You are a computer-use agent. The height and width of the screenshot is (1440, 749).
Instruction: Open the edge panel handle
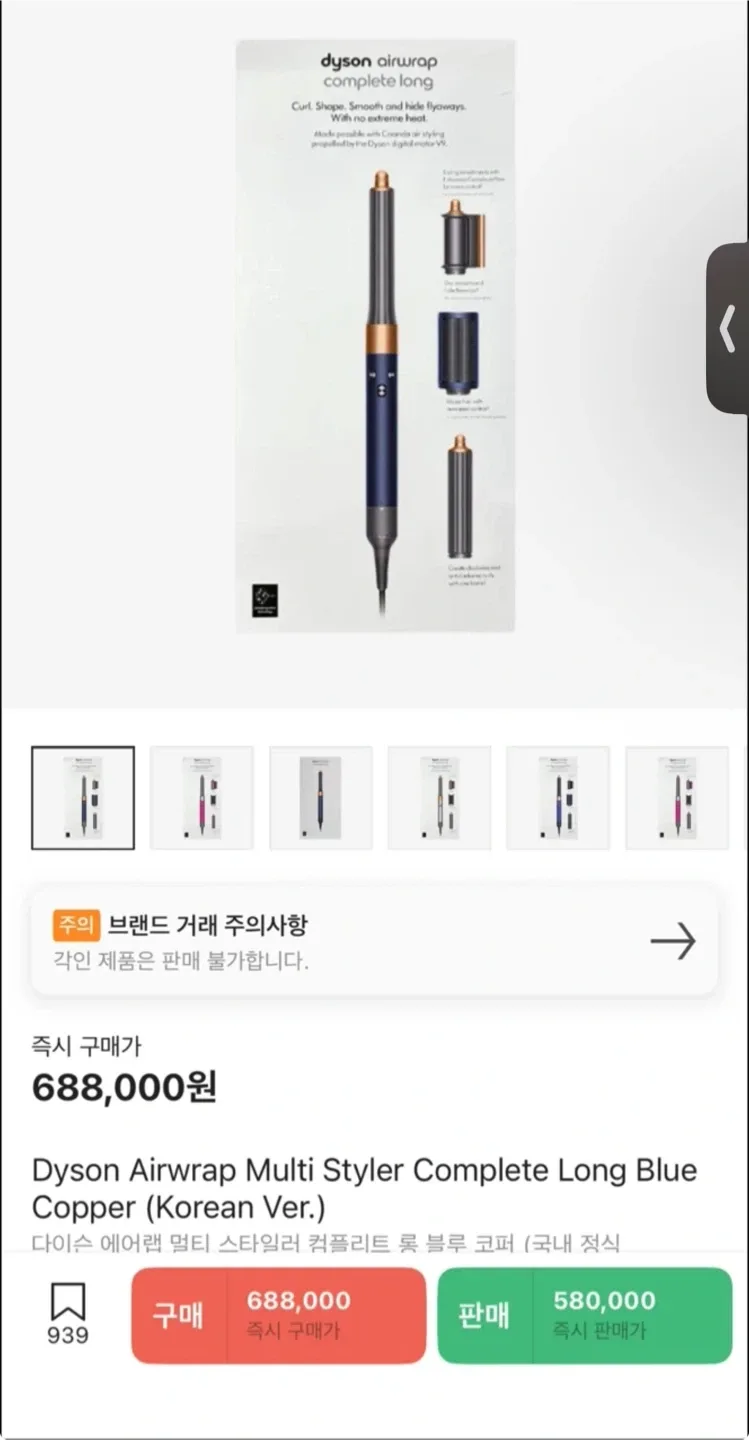[x=729, y=328]
